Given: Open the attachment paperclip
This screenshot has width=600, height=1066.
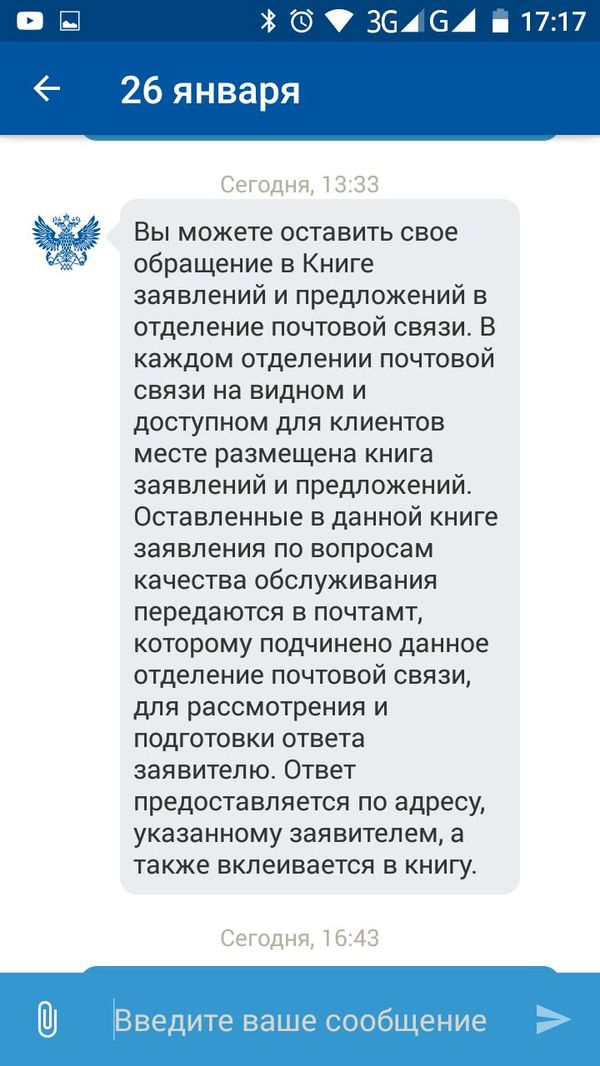Looking at the screenshot, I should click(x=47, y=1020).
